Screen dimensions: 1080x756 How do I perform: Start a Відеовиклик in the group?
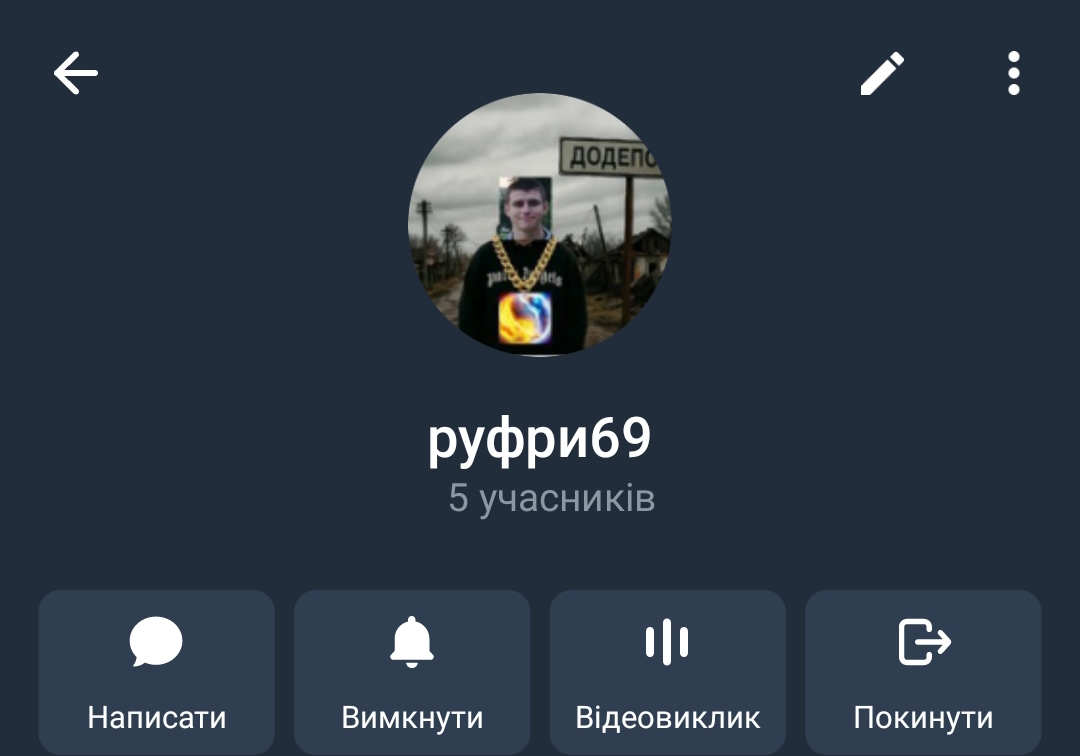coord(667,671)
